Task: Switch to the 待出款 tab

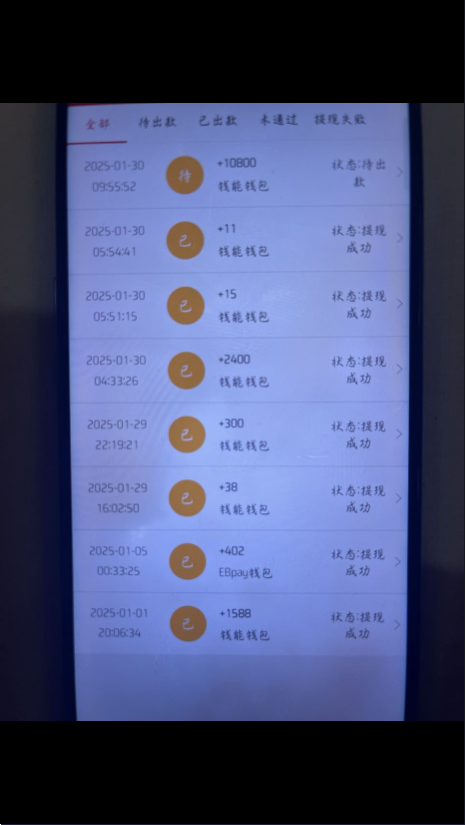Action: [x=157, y=122]
